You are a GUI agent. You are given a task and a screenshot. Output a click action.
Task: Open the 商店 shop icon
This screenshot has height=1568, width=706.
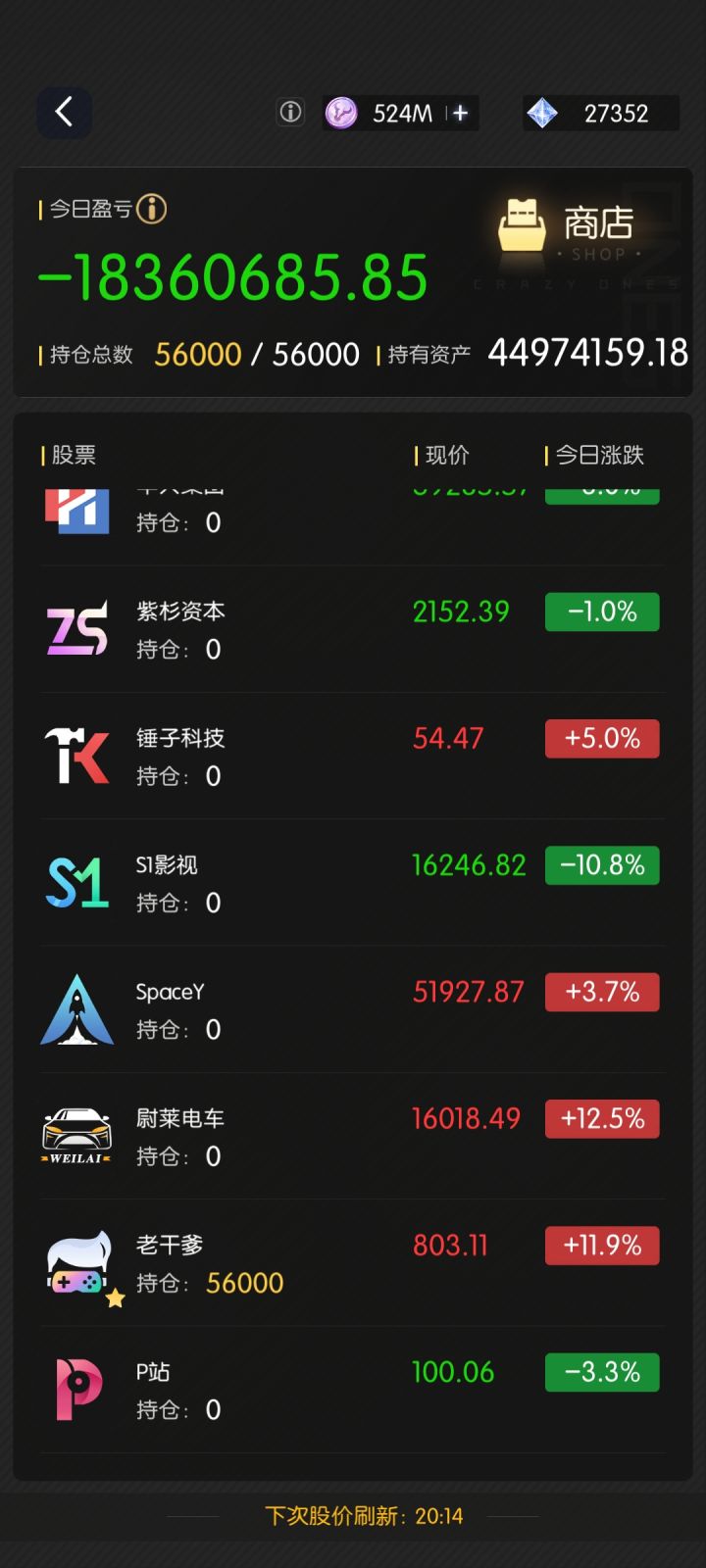point(523,223)
